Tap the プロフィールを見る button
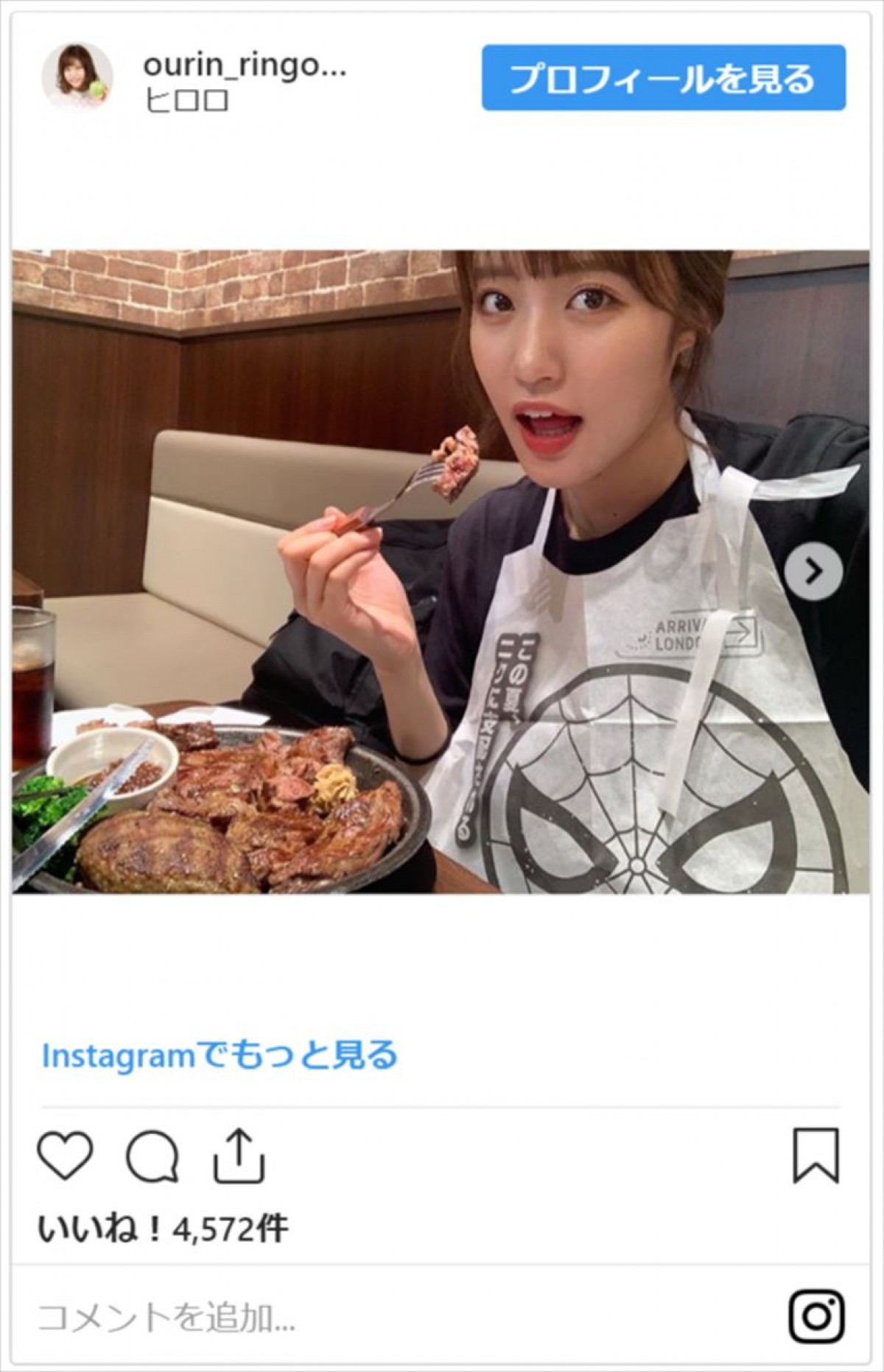884x1372 pixels. click(x=663, y=78)
